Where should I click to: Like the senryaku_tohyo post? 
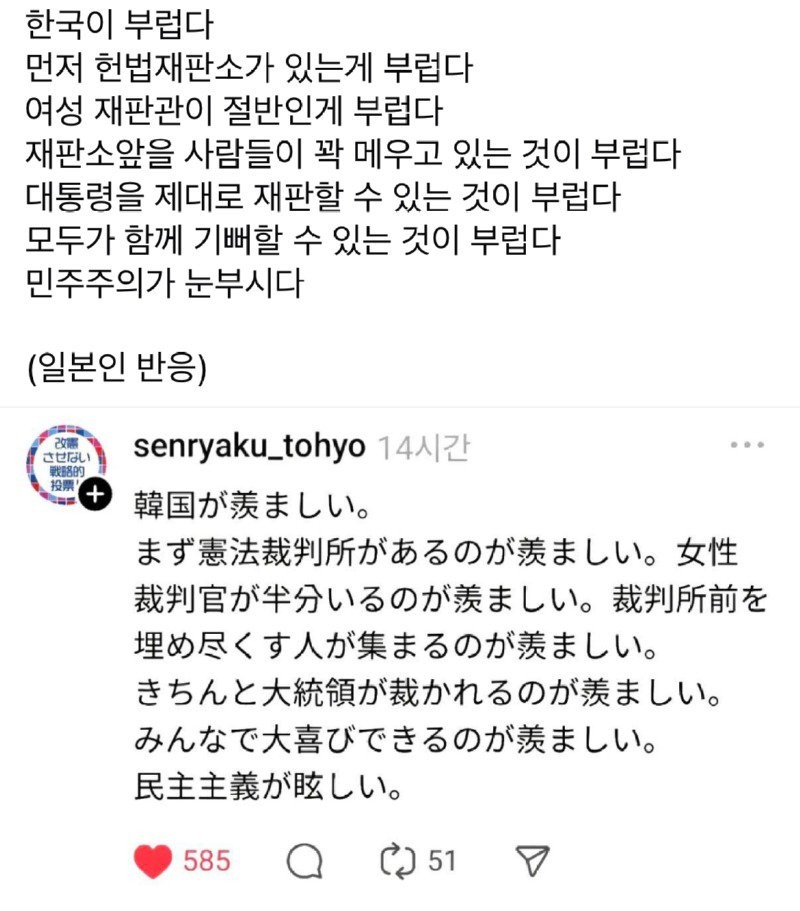(152, 860)
